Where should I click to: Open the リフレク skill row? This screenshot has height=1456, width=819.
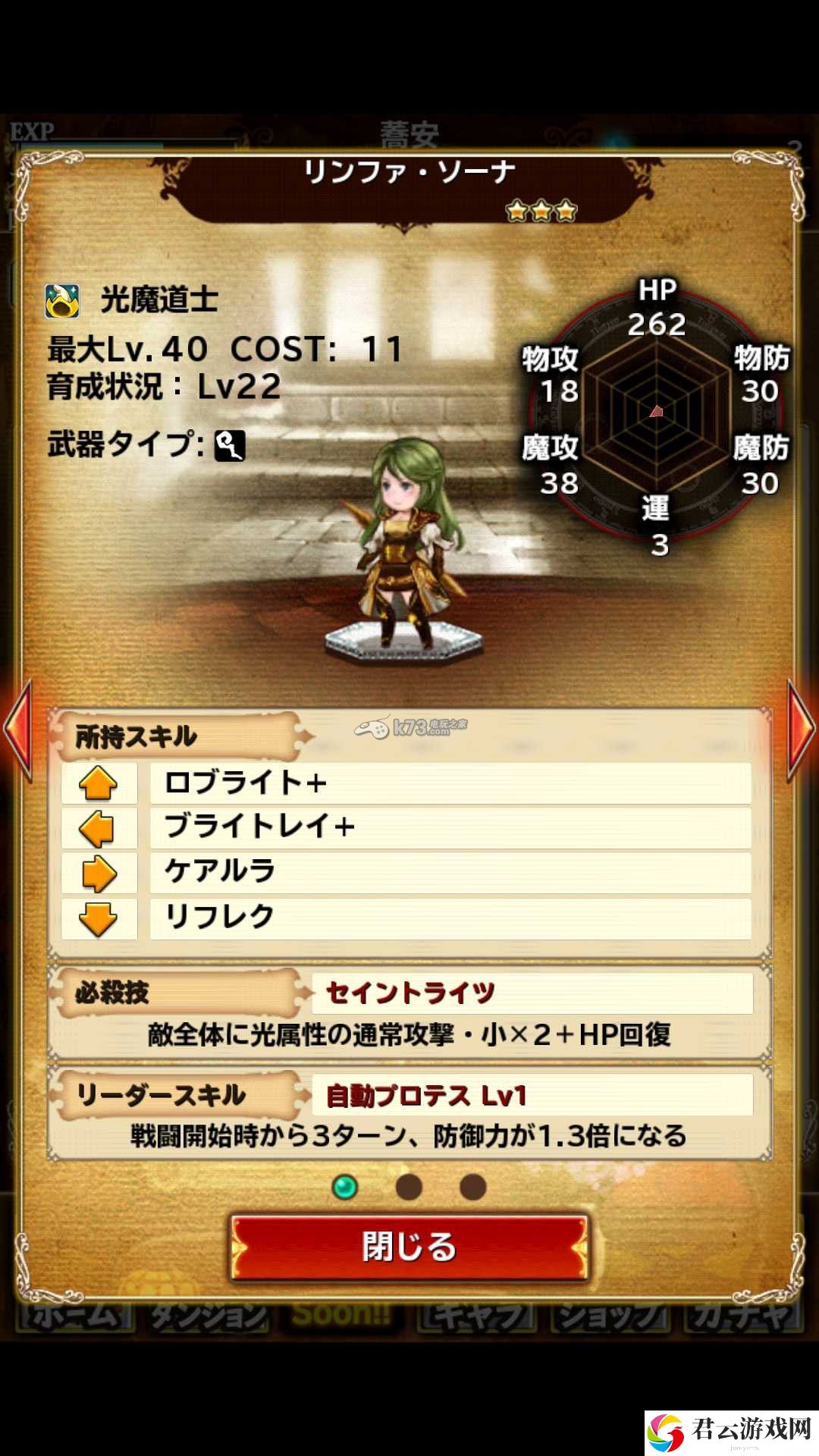click(450, 918)
